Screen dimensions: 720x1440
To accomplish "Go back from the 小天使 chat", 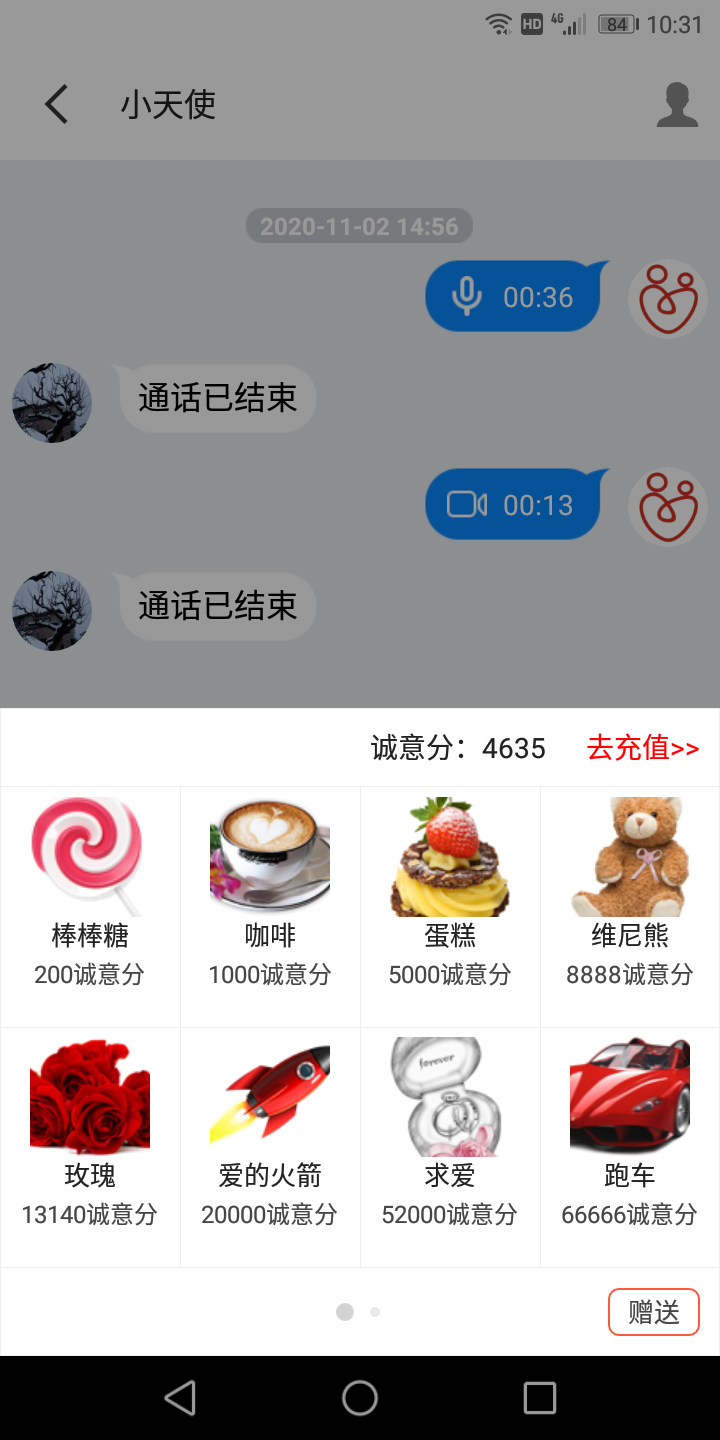I will point(57,104).
